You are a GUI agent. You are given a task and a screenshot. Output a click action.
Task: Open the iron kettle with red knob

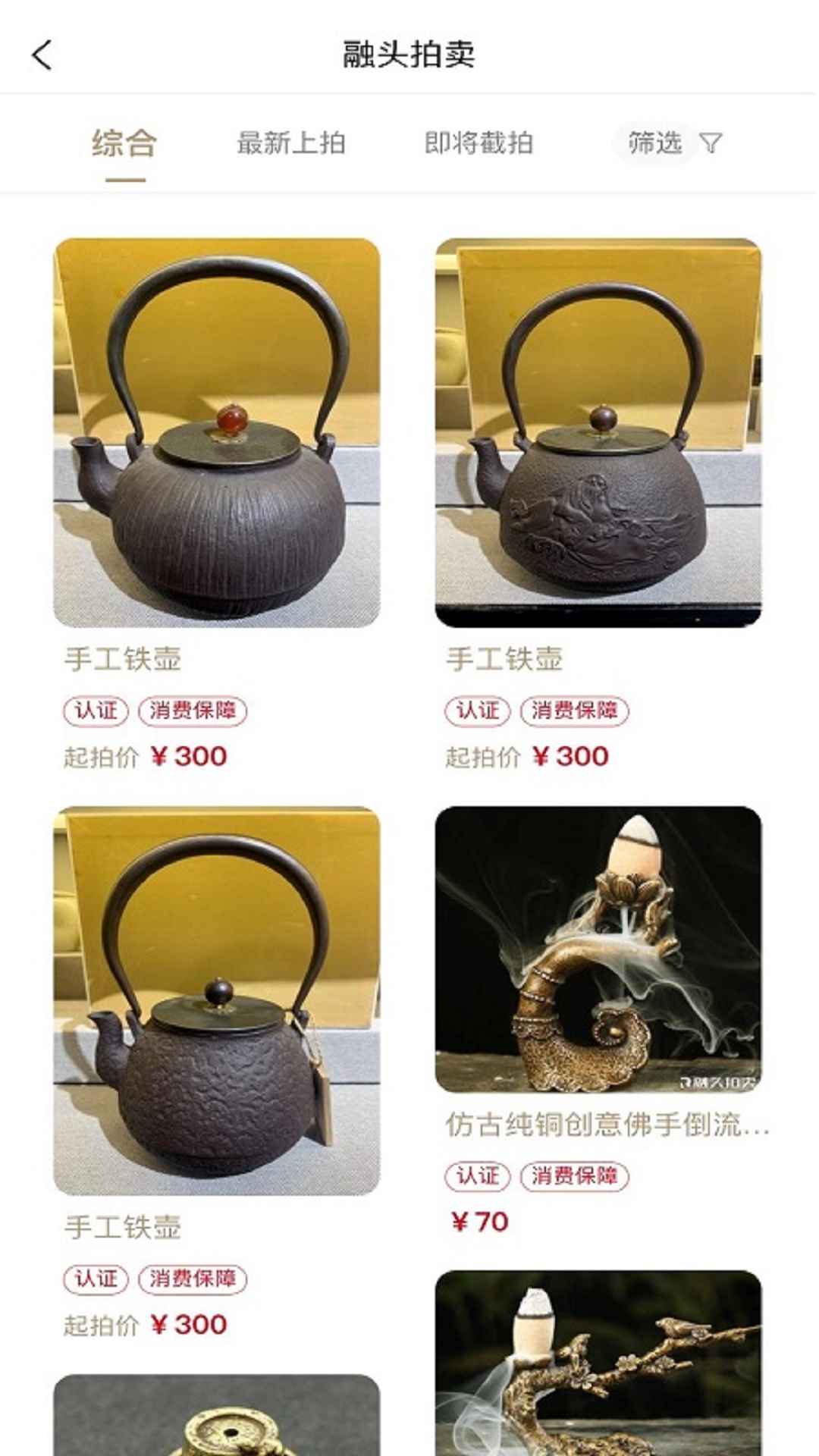click(x=217, y=432)
